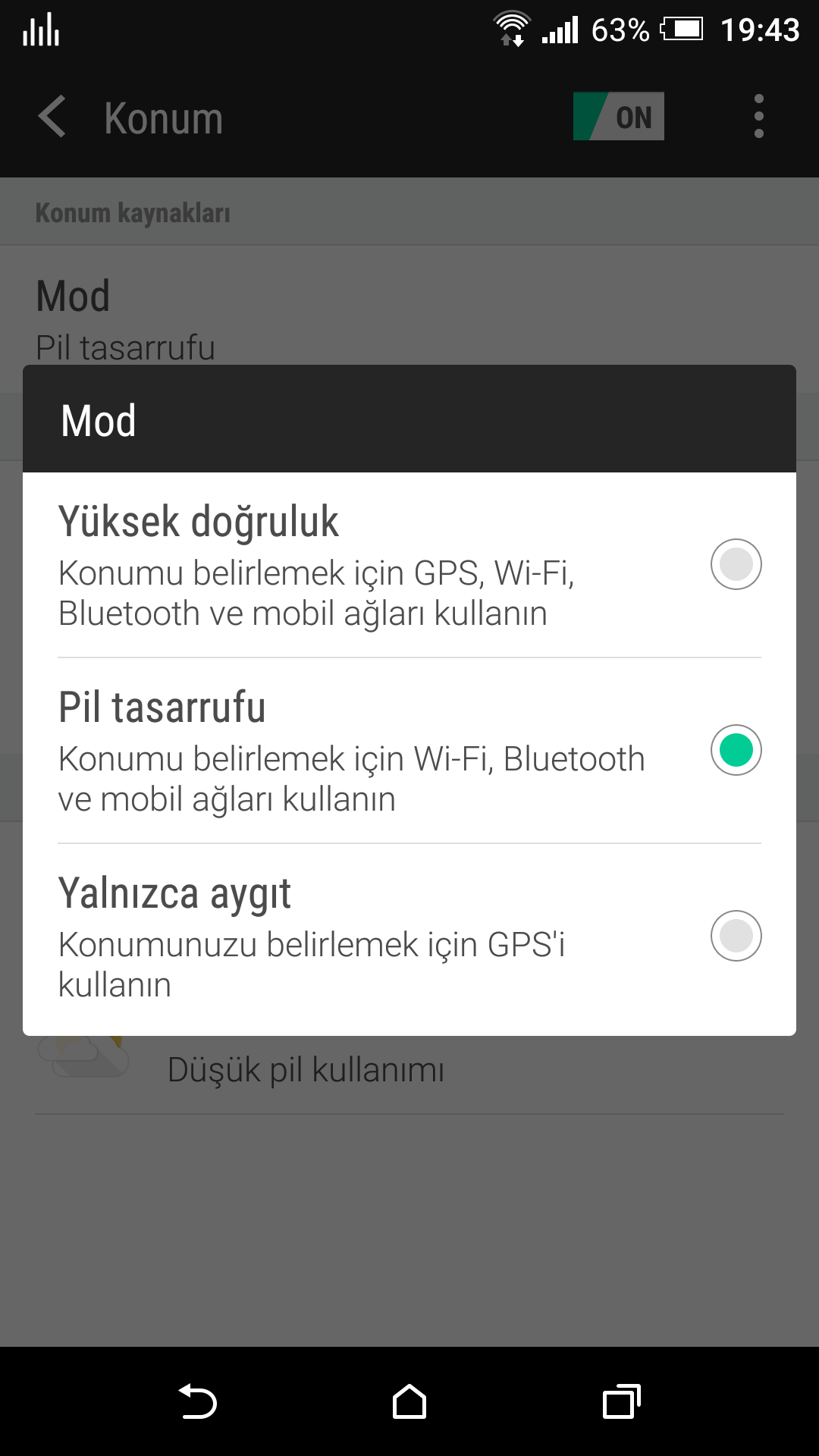
Task: Open the three-dot overflow menu
Action: [x=758, y=117]
